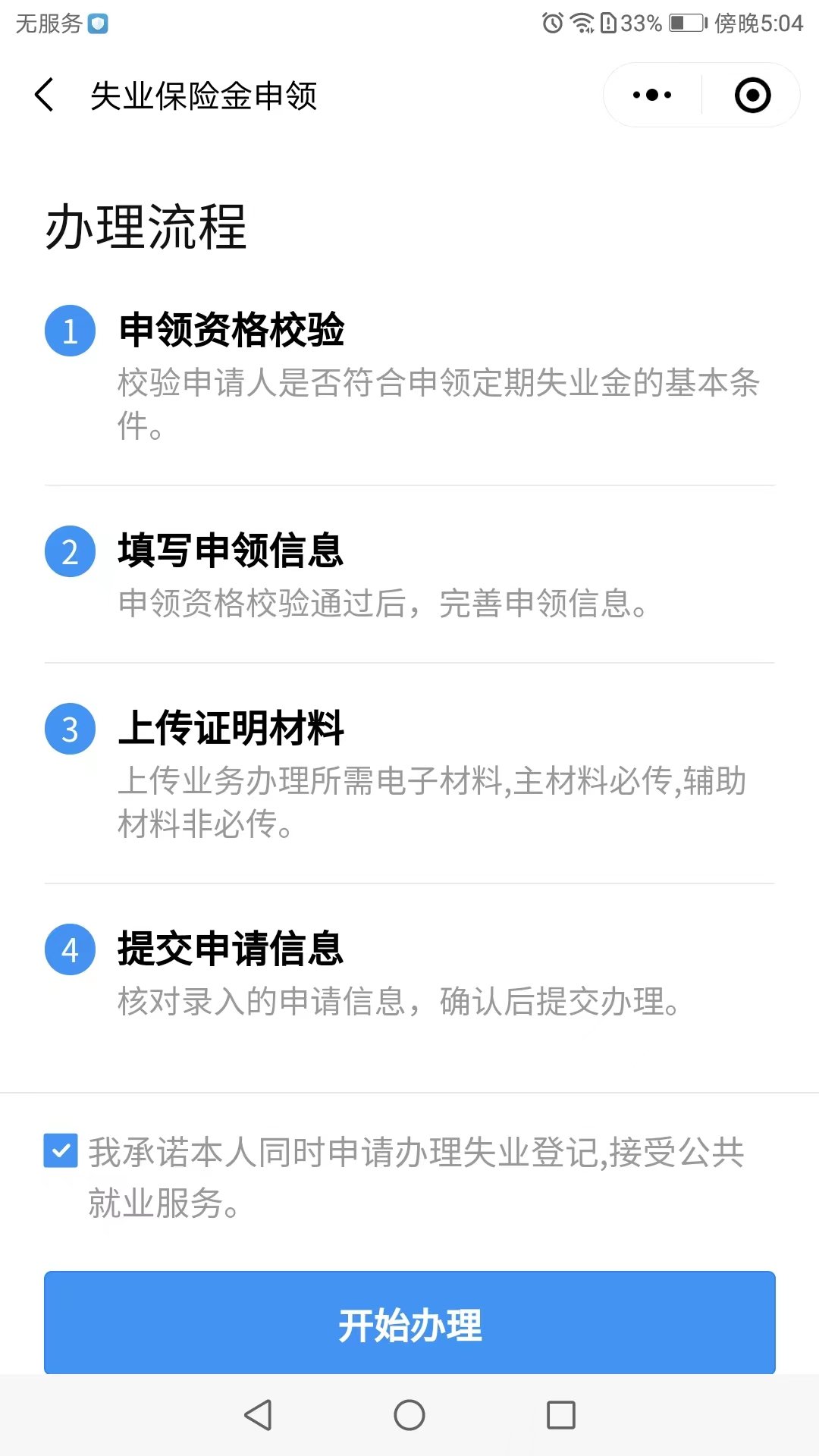
Task: Go back from 失业保险金申领 page
Action: coord(45,96)
